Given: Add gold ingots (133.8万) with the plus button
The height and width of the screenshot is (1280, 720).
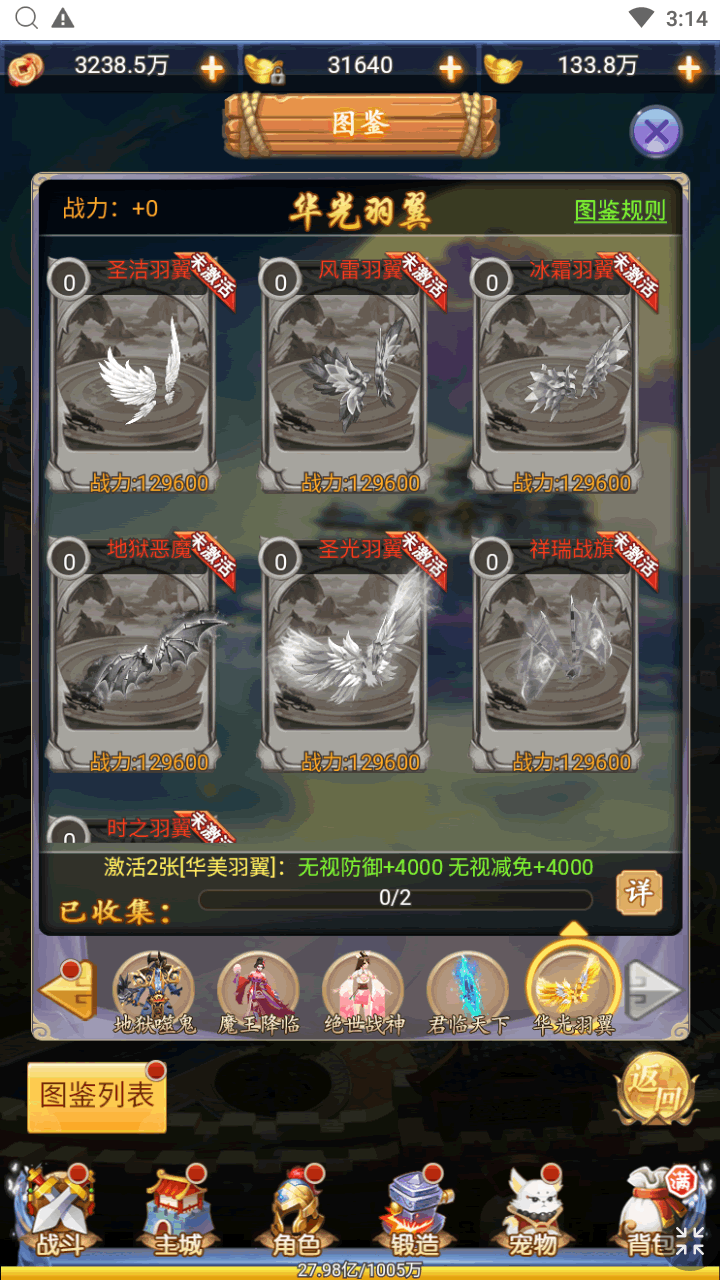Looking at the screenshot, I should coord(688,68).
